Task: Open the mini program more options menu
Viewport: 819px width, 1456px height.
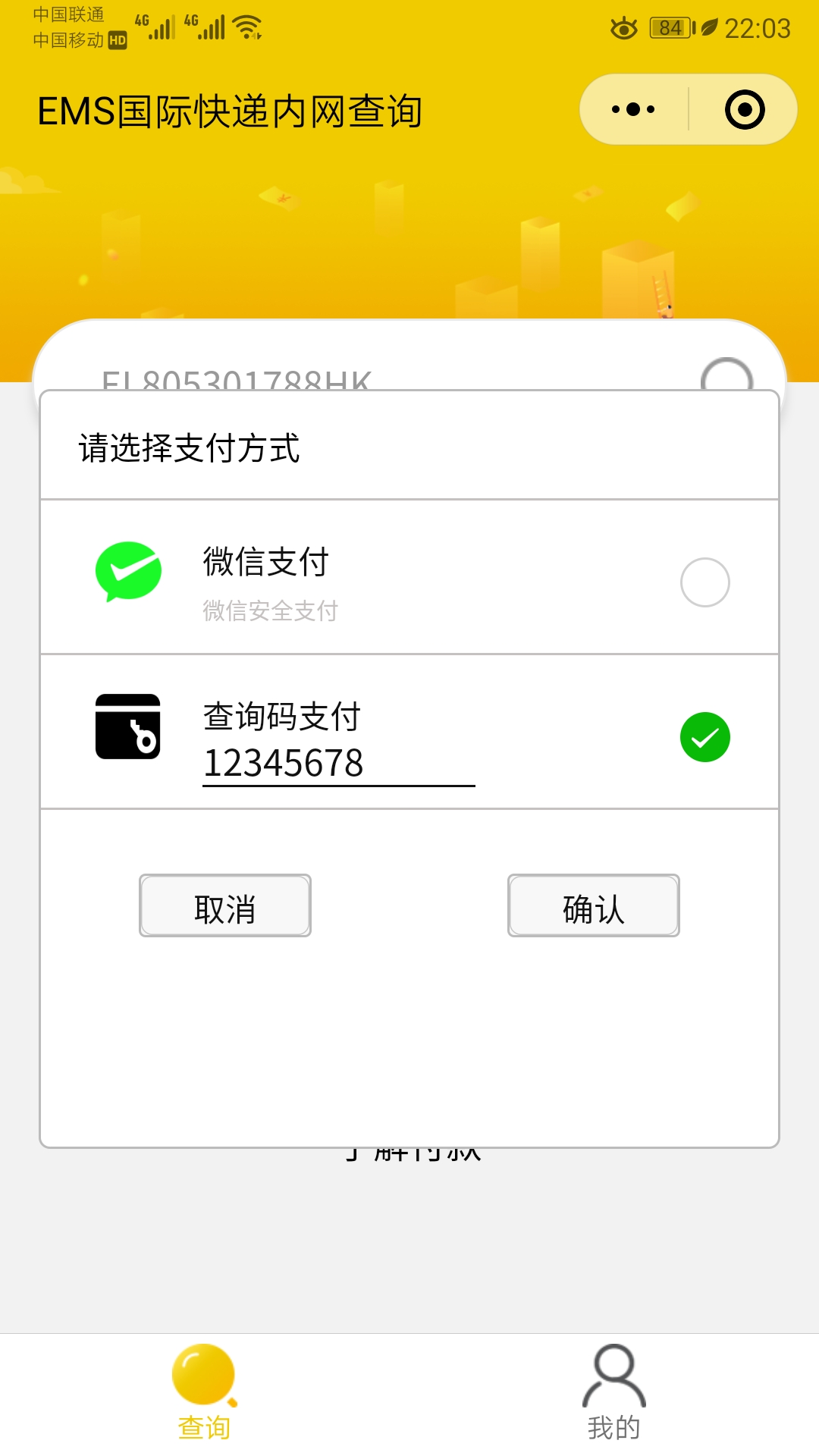Action: tap(633, 109)
